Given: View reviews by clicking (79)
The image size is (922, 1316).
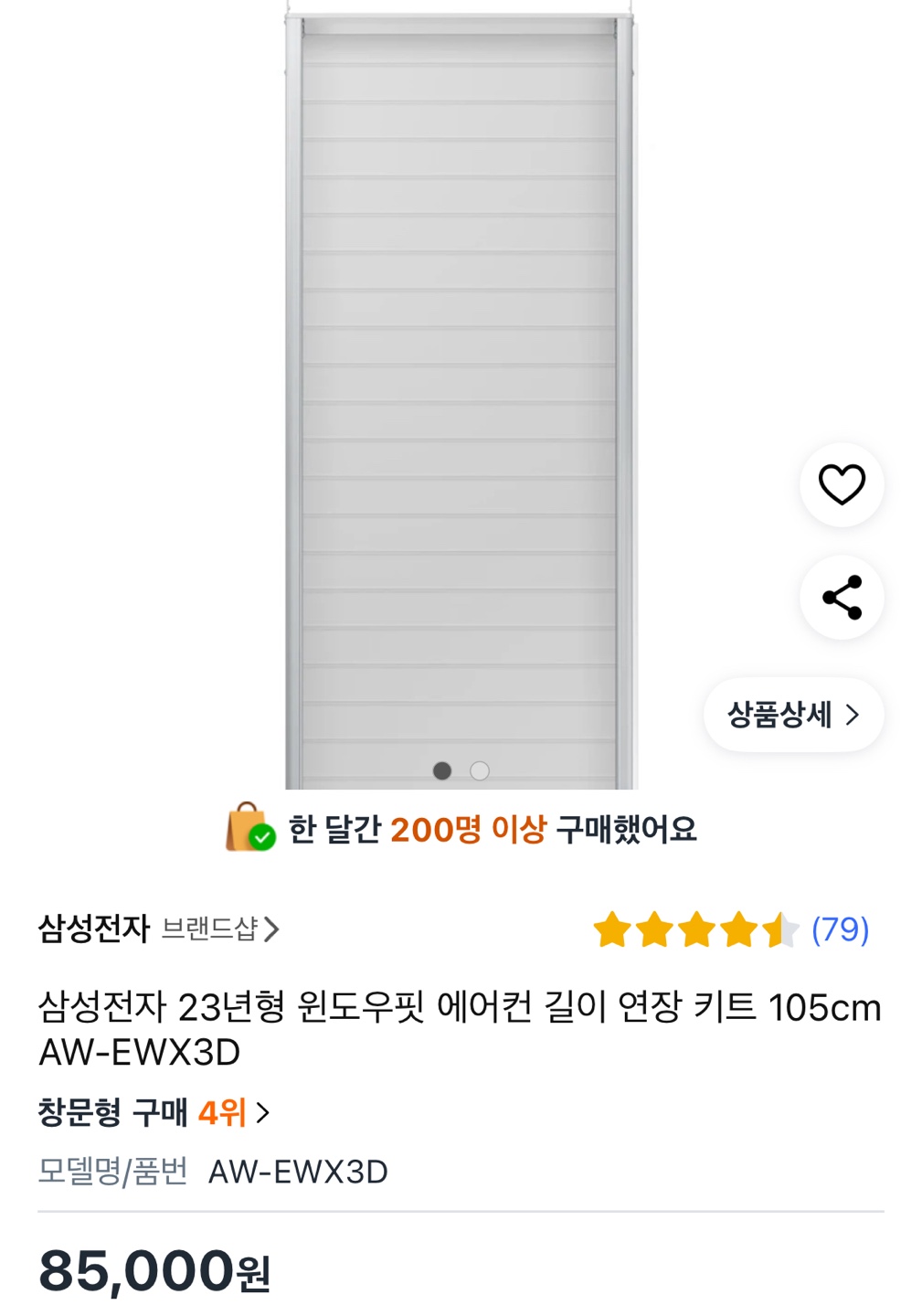Looking at the screenshot, I should pos(838,930).
